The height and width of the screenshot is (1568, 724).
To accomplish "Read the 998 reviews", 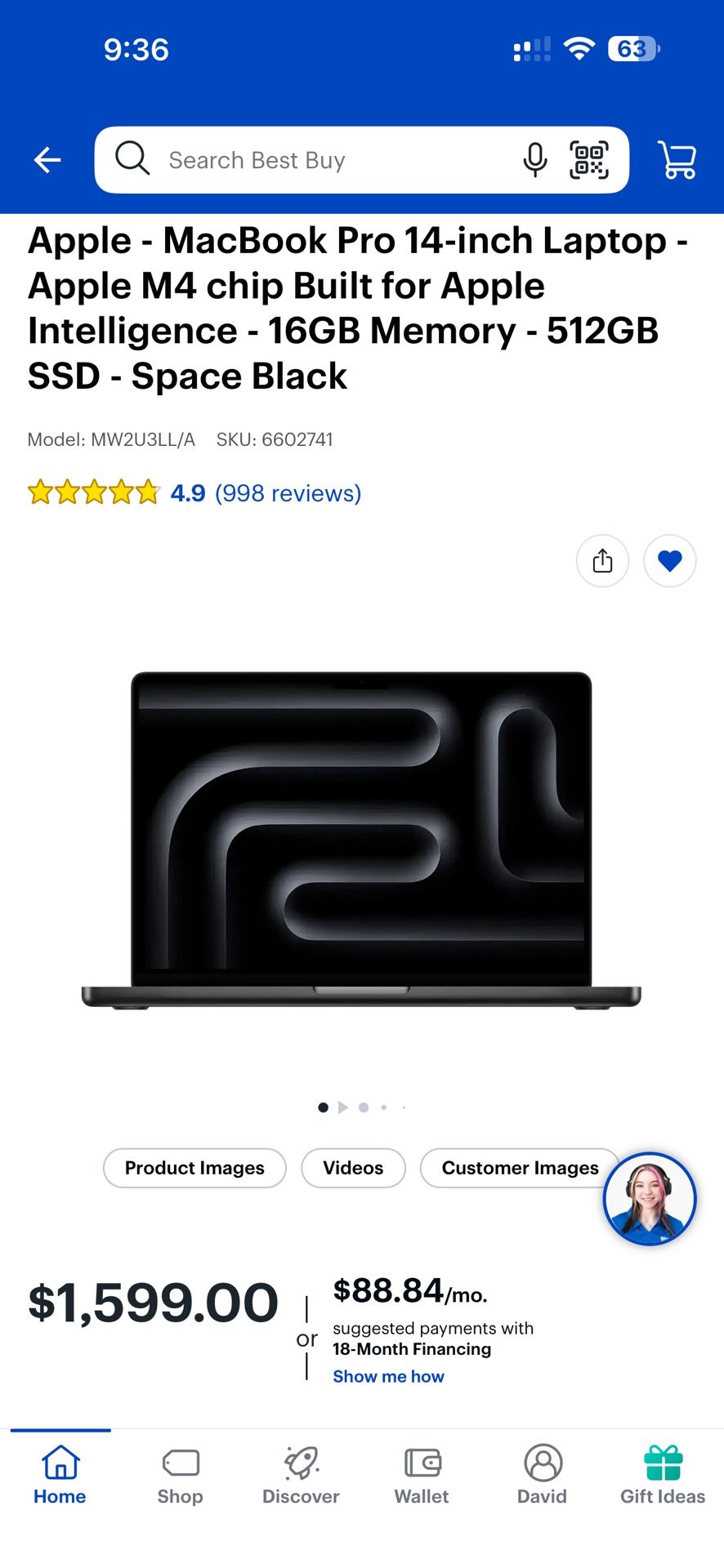I will [288, 493].
